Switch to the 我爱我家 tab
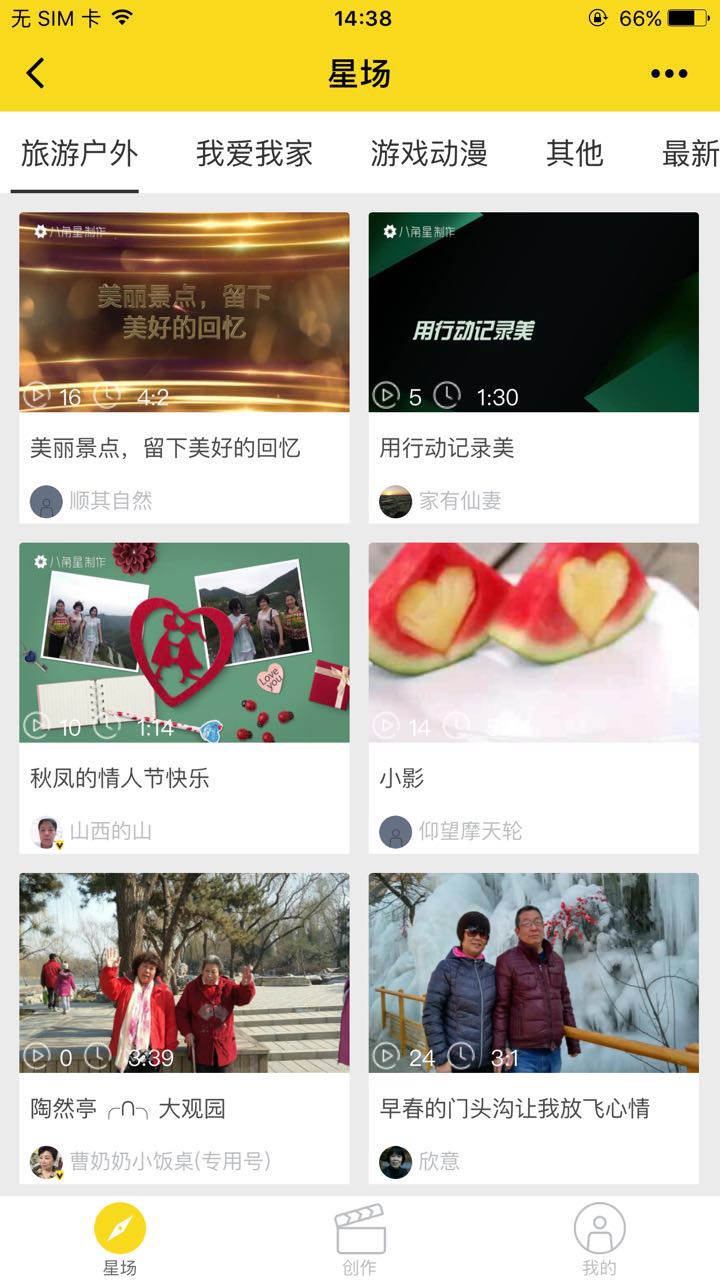This screenshot has height=1280, width=720. (254, 153)
